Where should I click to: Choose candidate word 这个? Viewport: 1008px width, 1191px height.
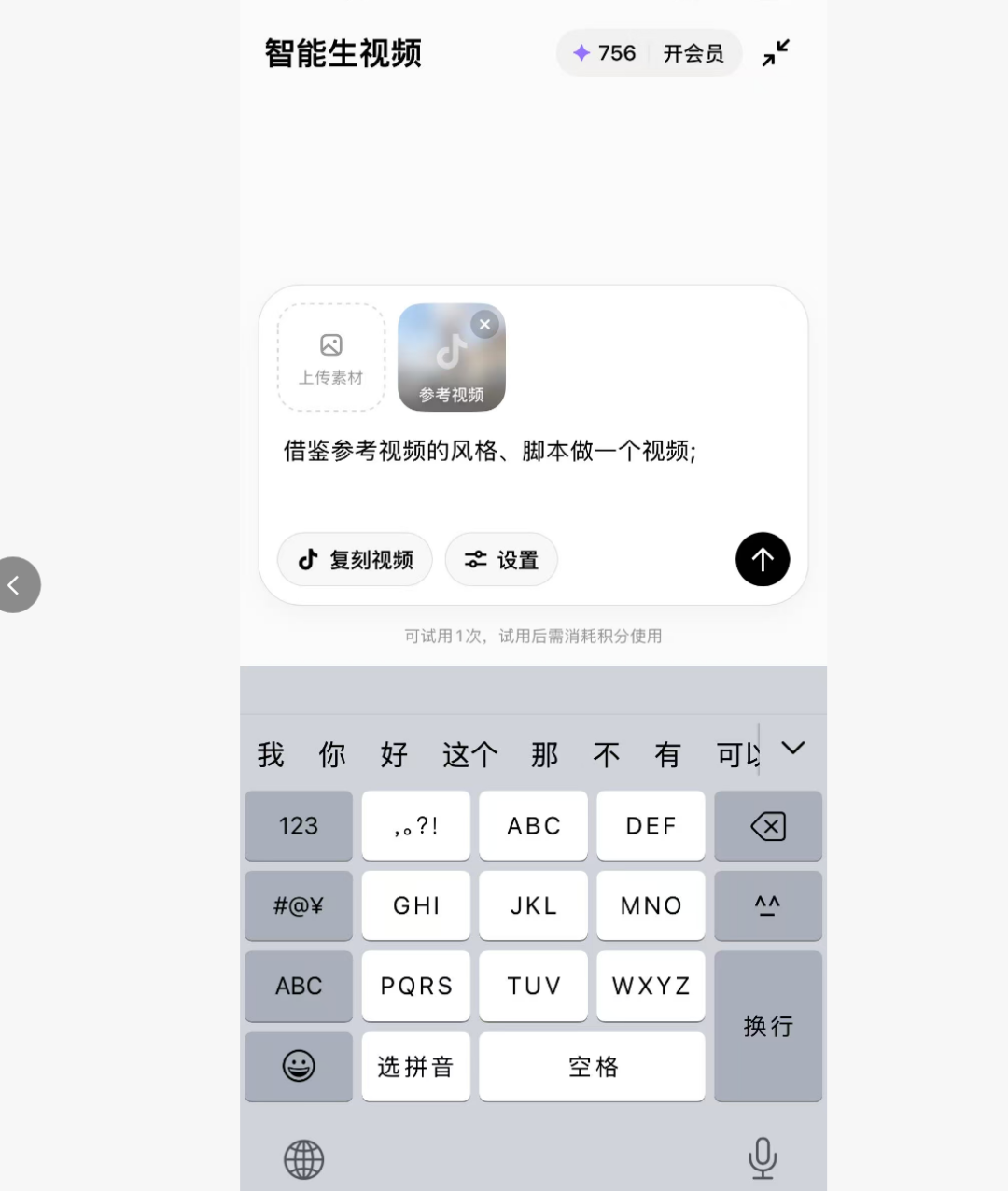469,754
